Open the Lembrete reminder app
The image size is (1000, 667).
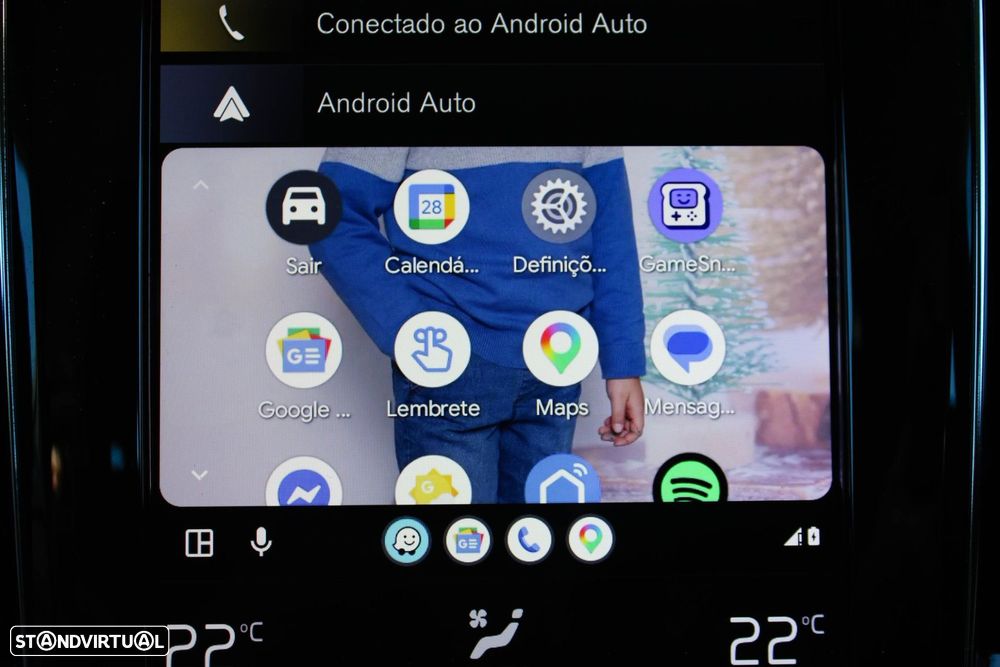click(x=432, y=351)
